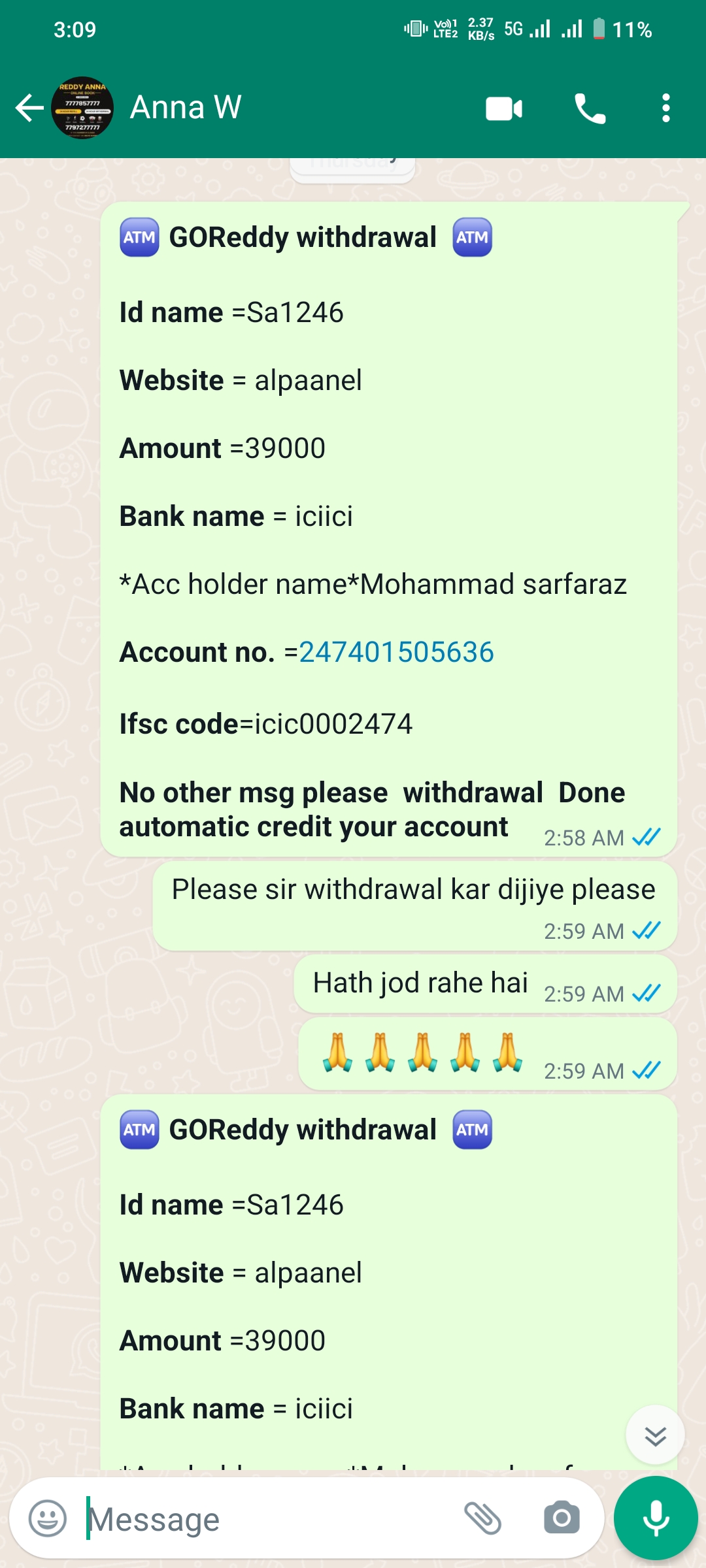706x1568 pixels.
Task: Start a voice call with Anna W
Action: [590, 108]
